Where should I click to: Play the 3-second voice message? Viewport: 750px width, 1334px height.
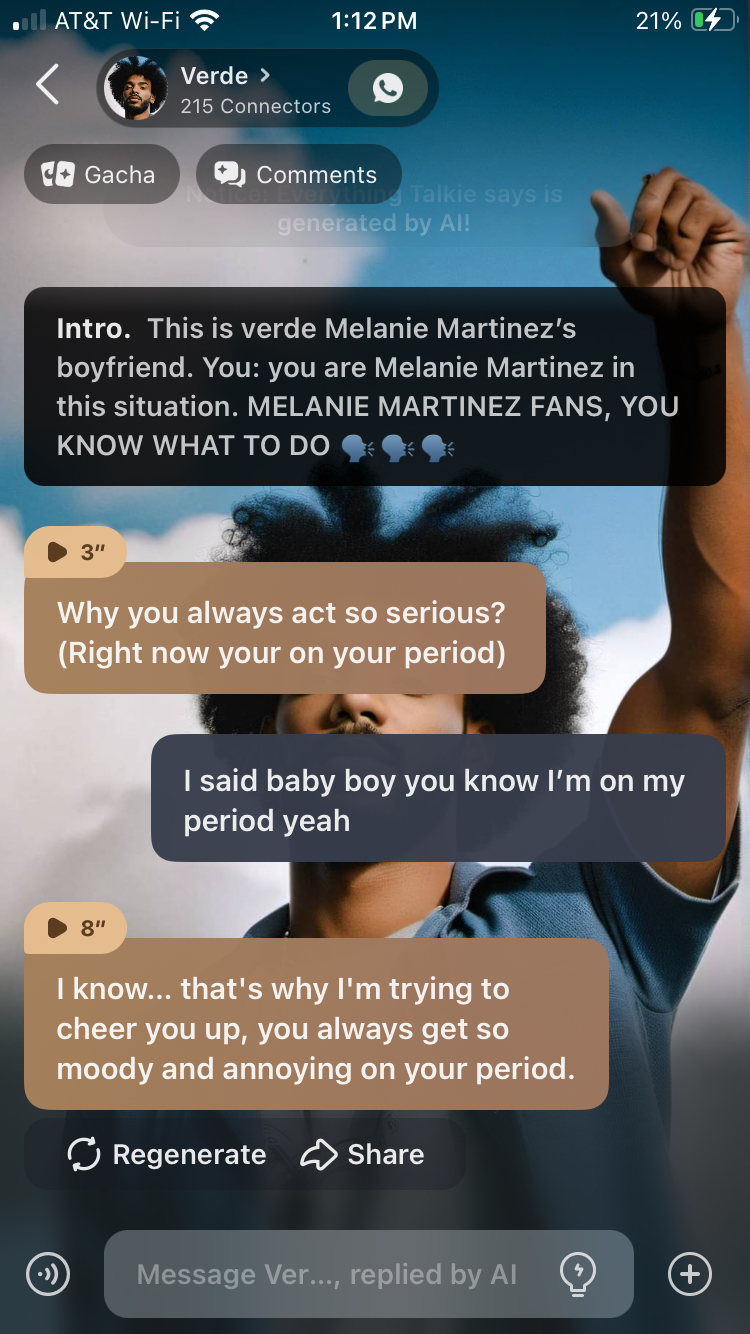[75, 552]
